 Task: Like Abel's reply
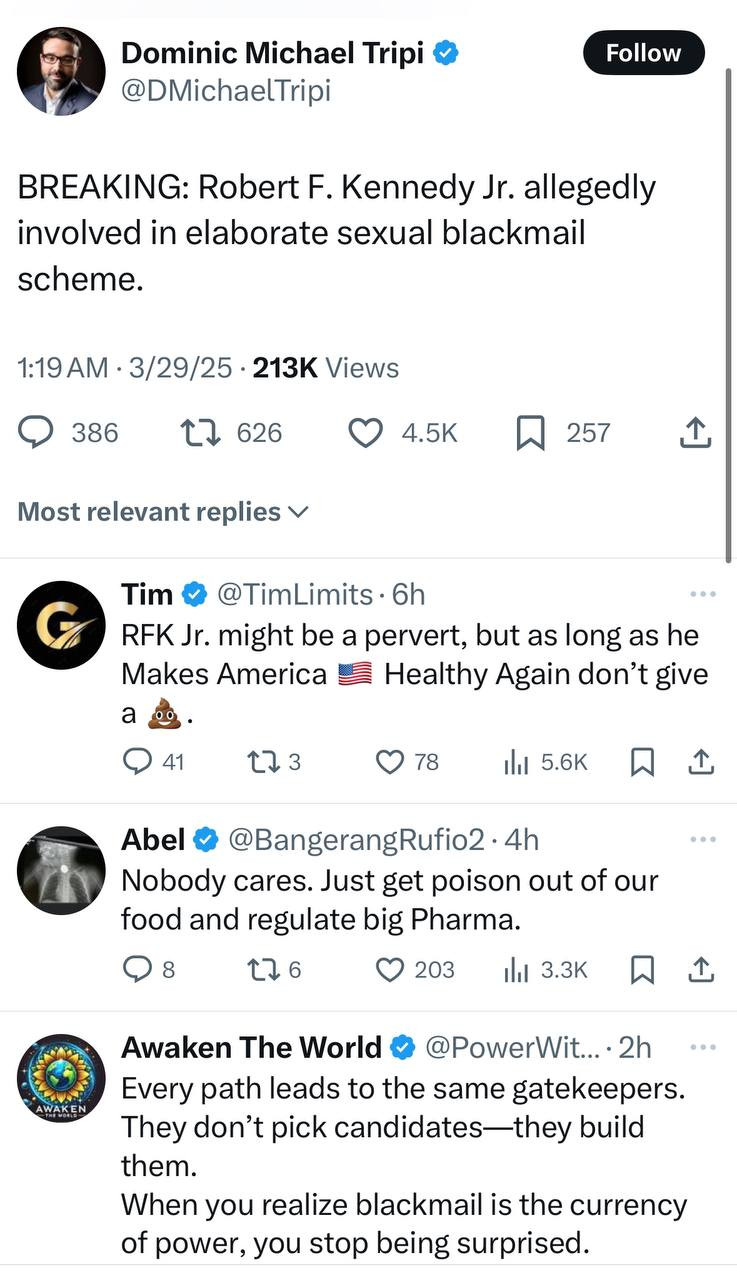pos(390,969)
